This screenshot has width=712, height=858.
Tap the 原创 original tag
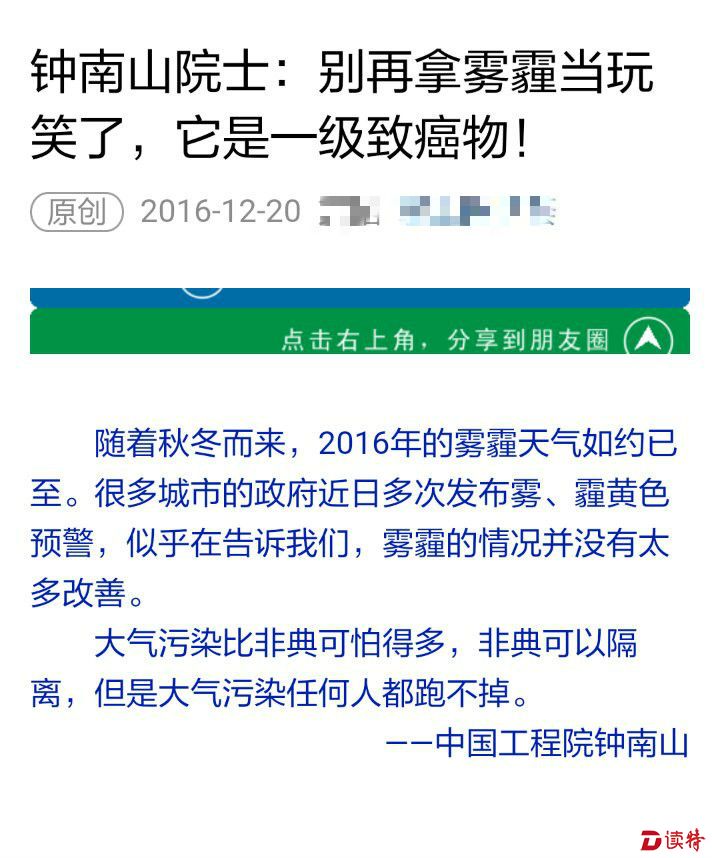pyautogui.click(x=77, y=211)
